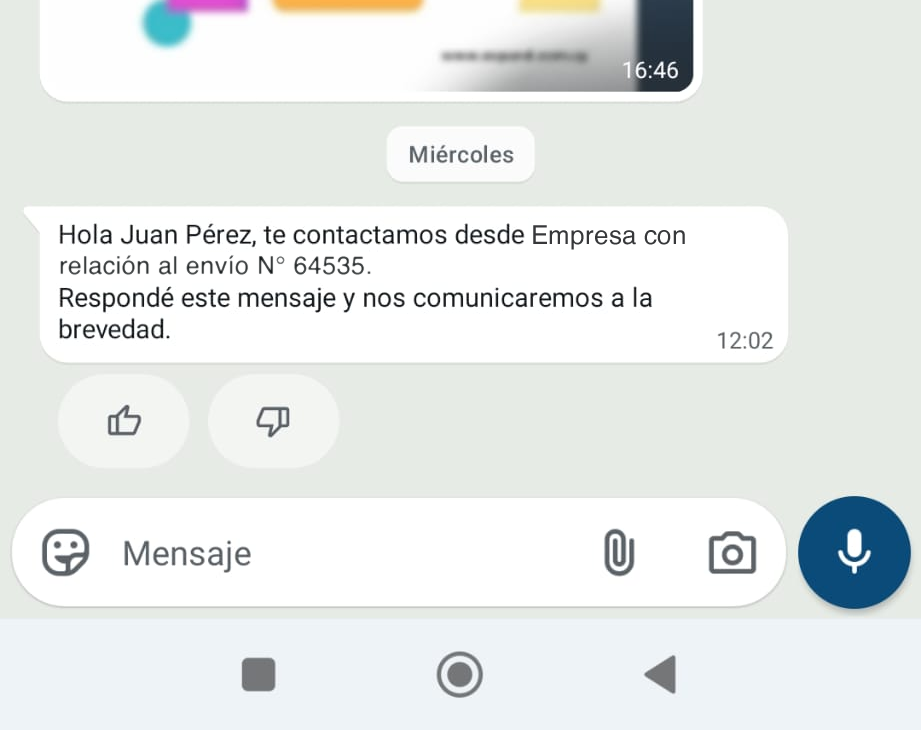The image size is (921, 730).
Task: Attach a file with the paperclip
Action: point(619,552)
